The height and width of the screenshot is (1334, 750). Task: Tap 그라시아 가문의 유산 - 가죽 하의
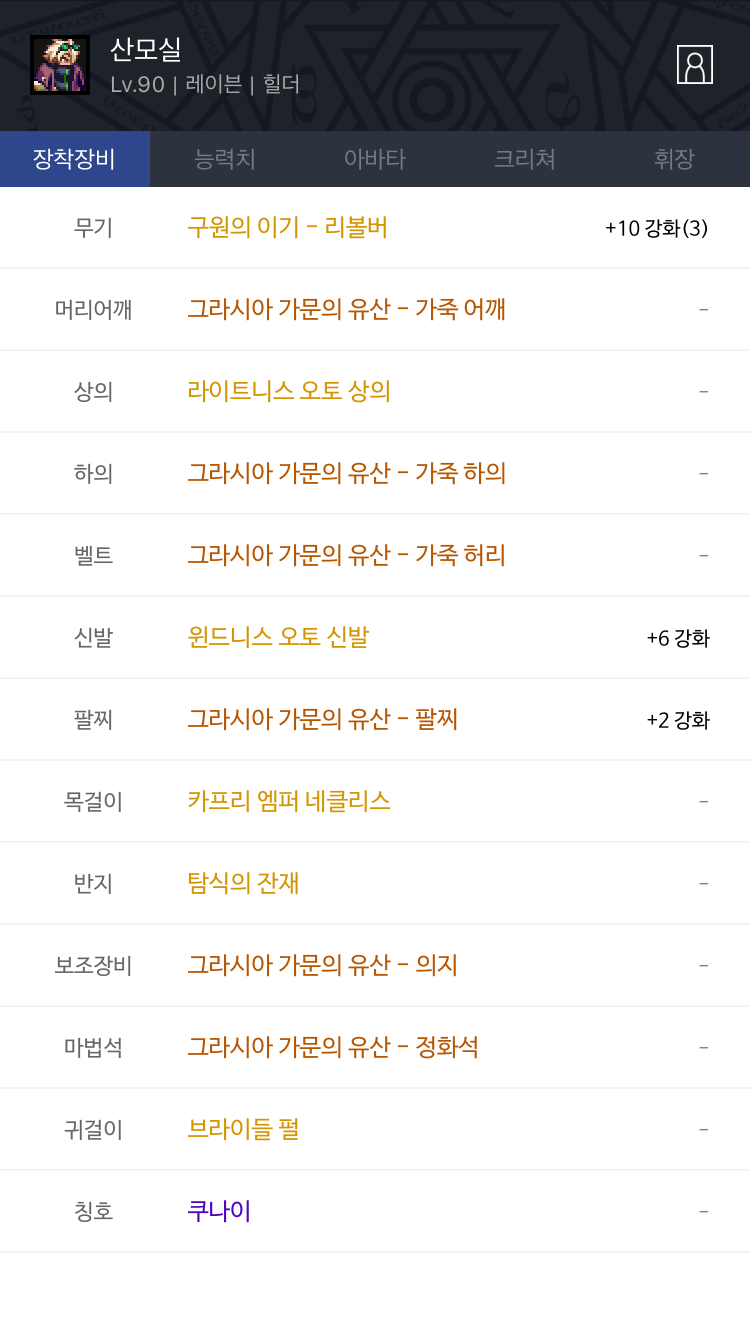point(346,474)
